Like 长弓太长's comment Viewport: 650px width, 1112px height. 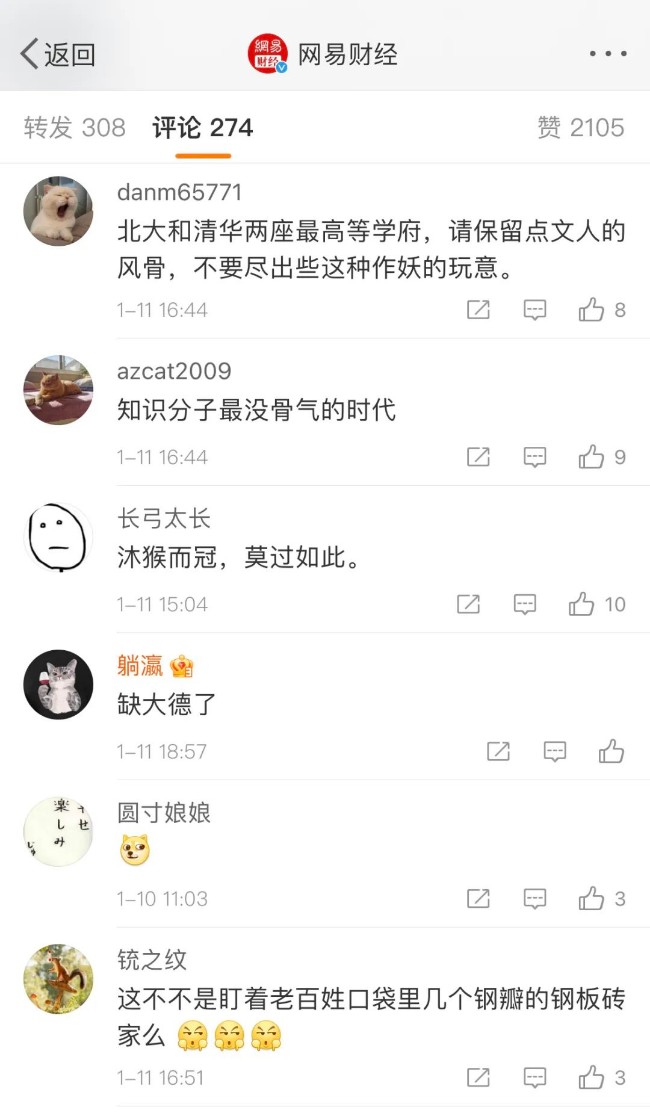[582, 604]
